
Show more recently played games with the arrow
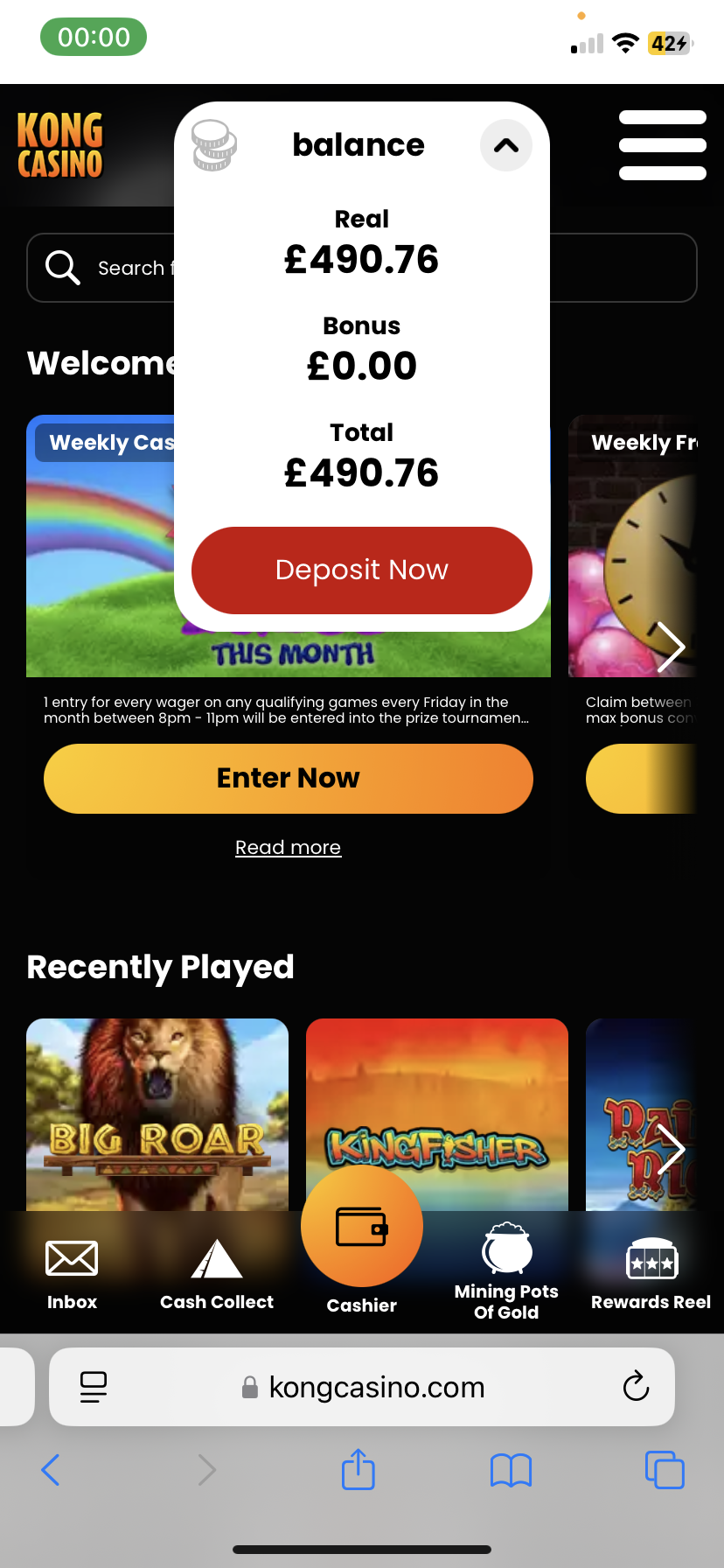[671, 1149]
